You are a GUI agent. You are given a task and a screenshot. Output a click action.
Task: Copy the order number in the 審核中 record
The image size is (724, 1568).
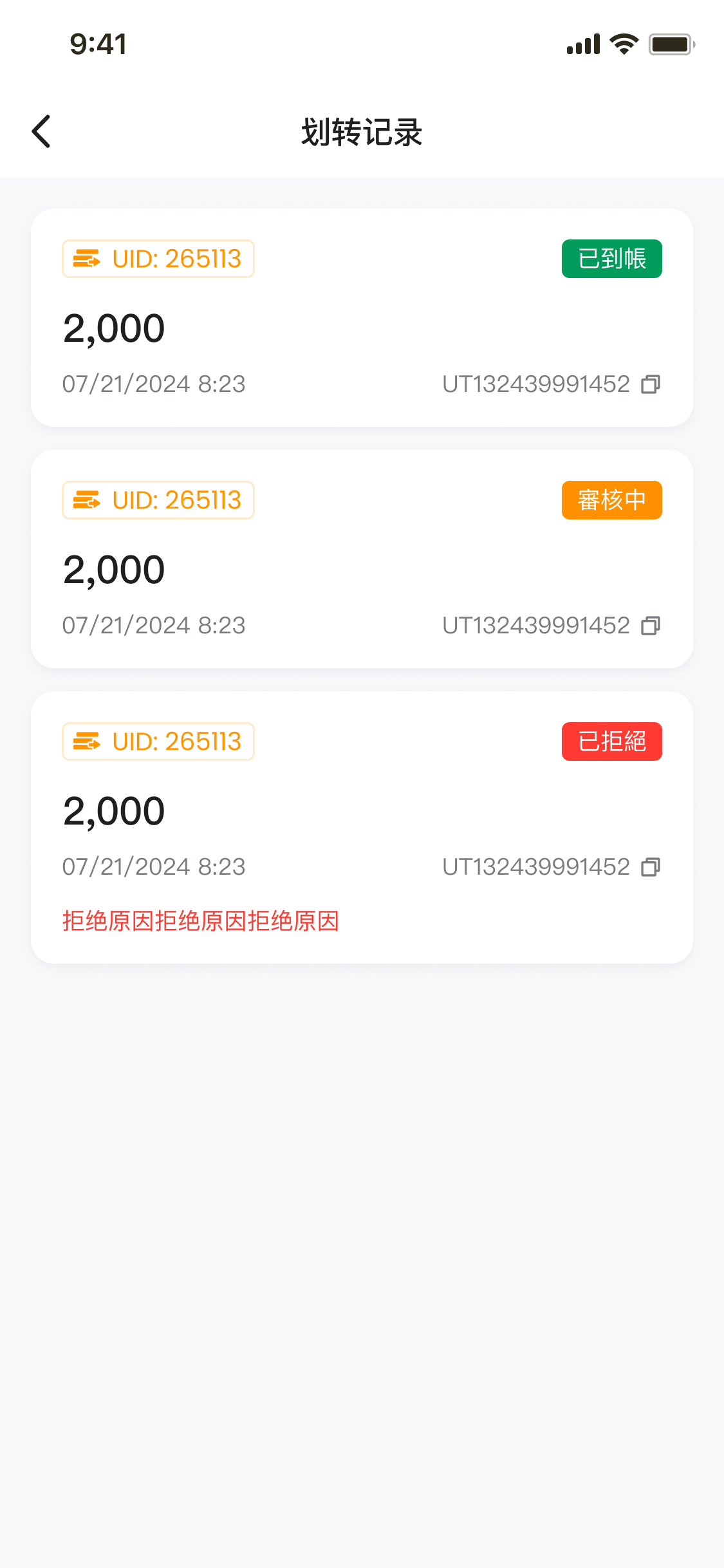651,626
